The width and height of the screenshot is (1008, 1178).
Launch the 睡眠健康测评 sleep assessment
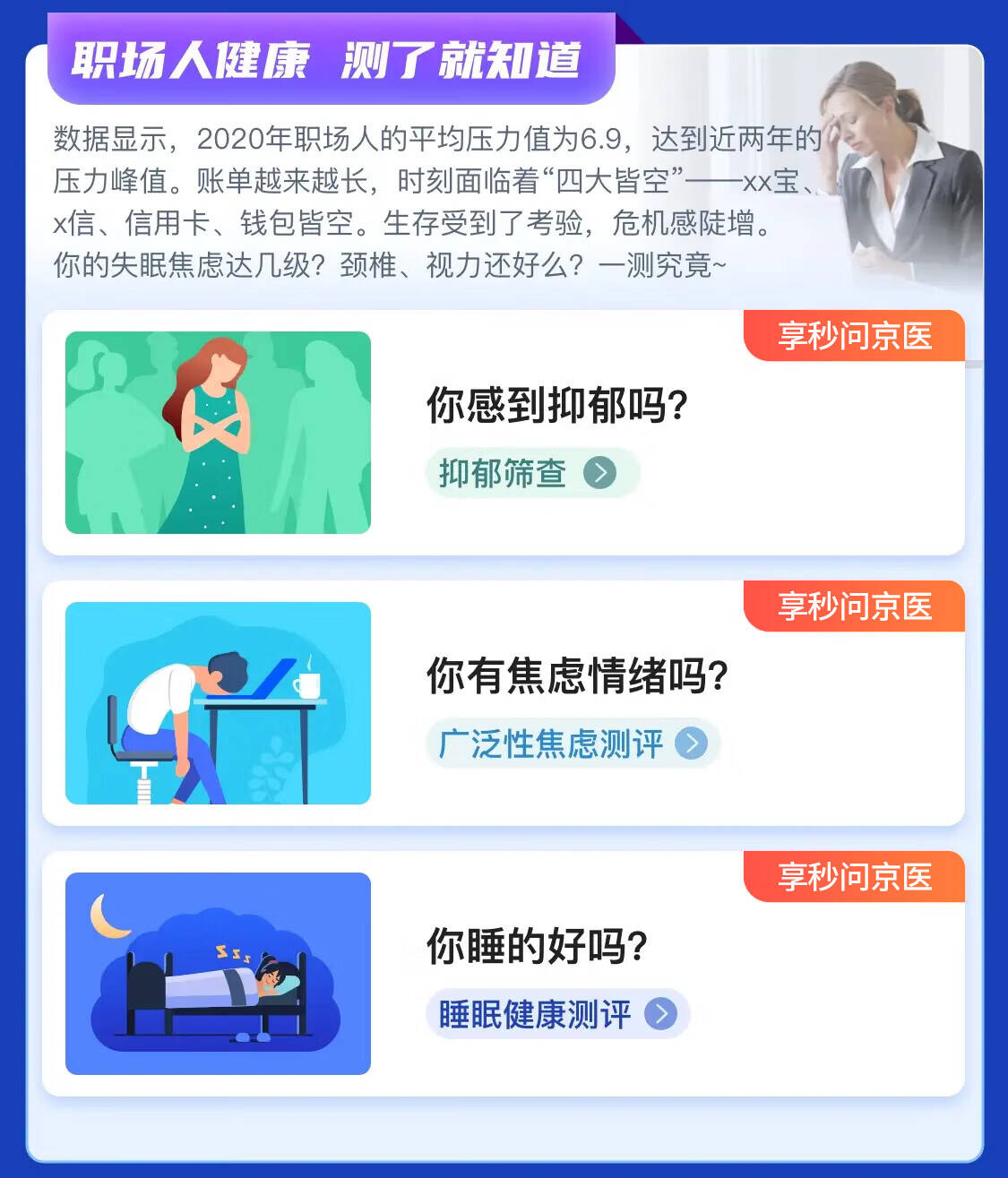coord(556,1014)
